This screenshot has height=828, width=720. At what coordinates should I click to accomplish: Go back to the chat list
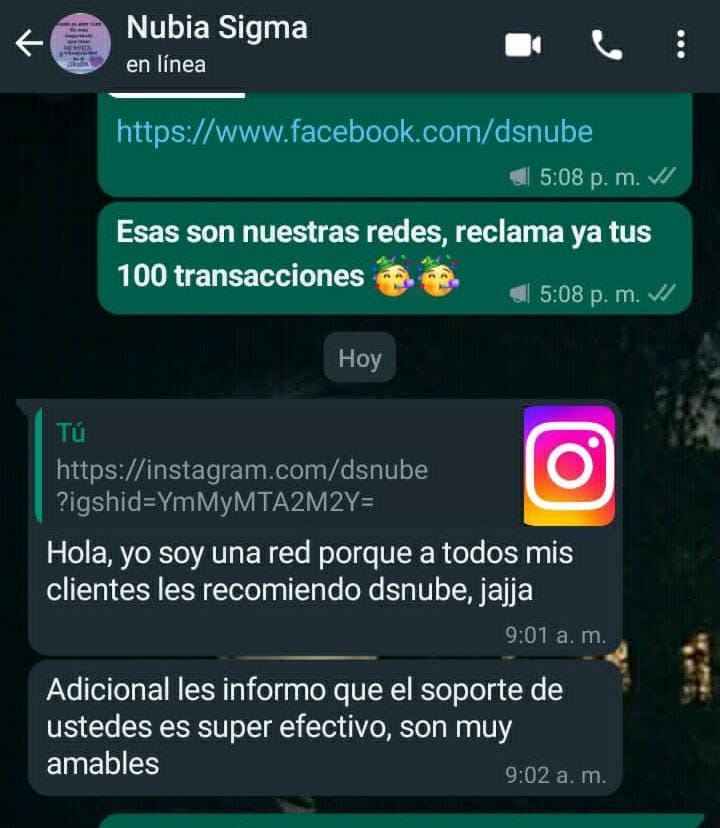[x=28, y=43]
